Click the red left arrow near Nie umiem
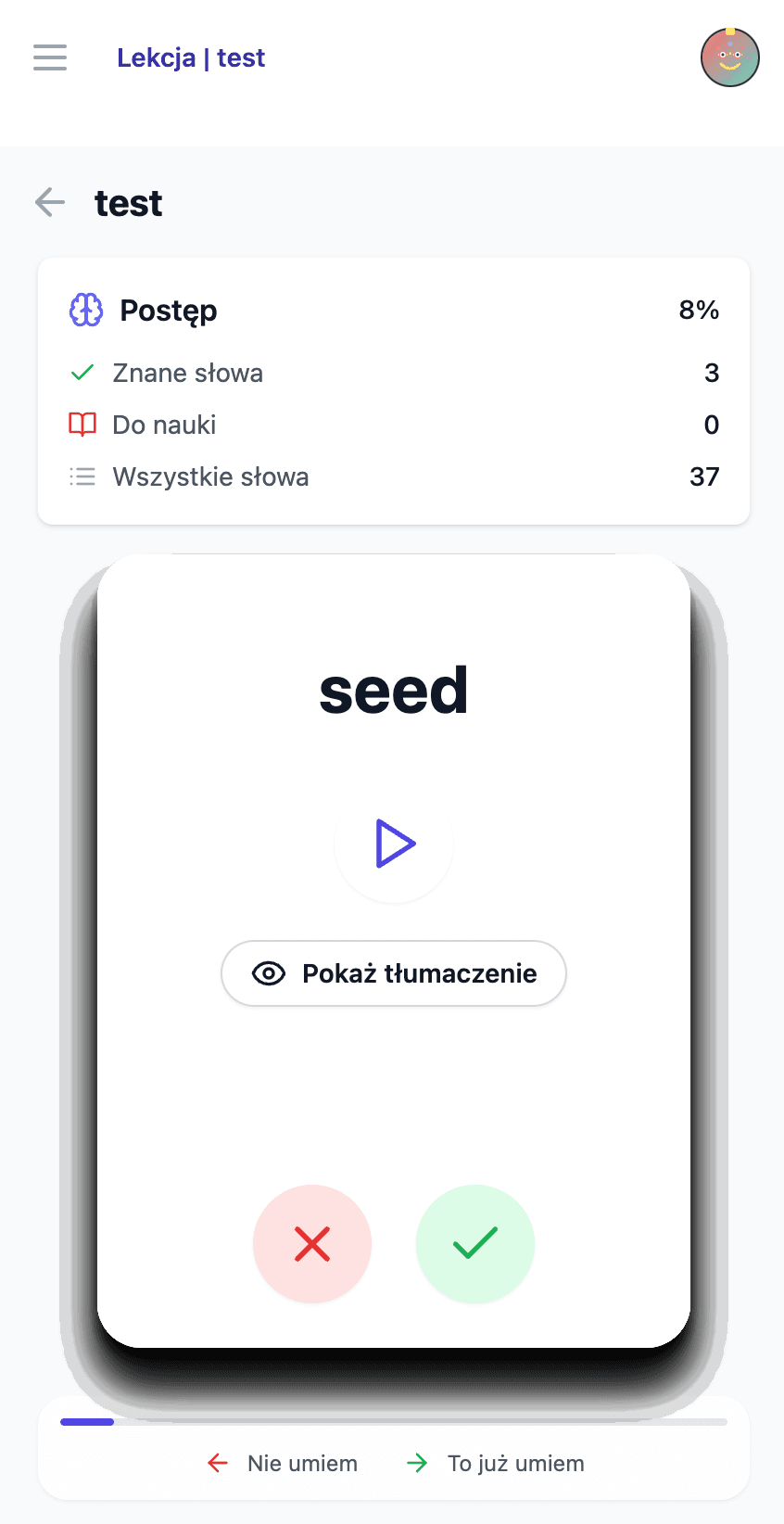This screenshot has width=784, height=1524. tap(216, 1463)
